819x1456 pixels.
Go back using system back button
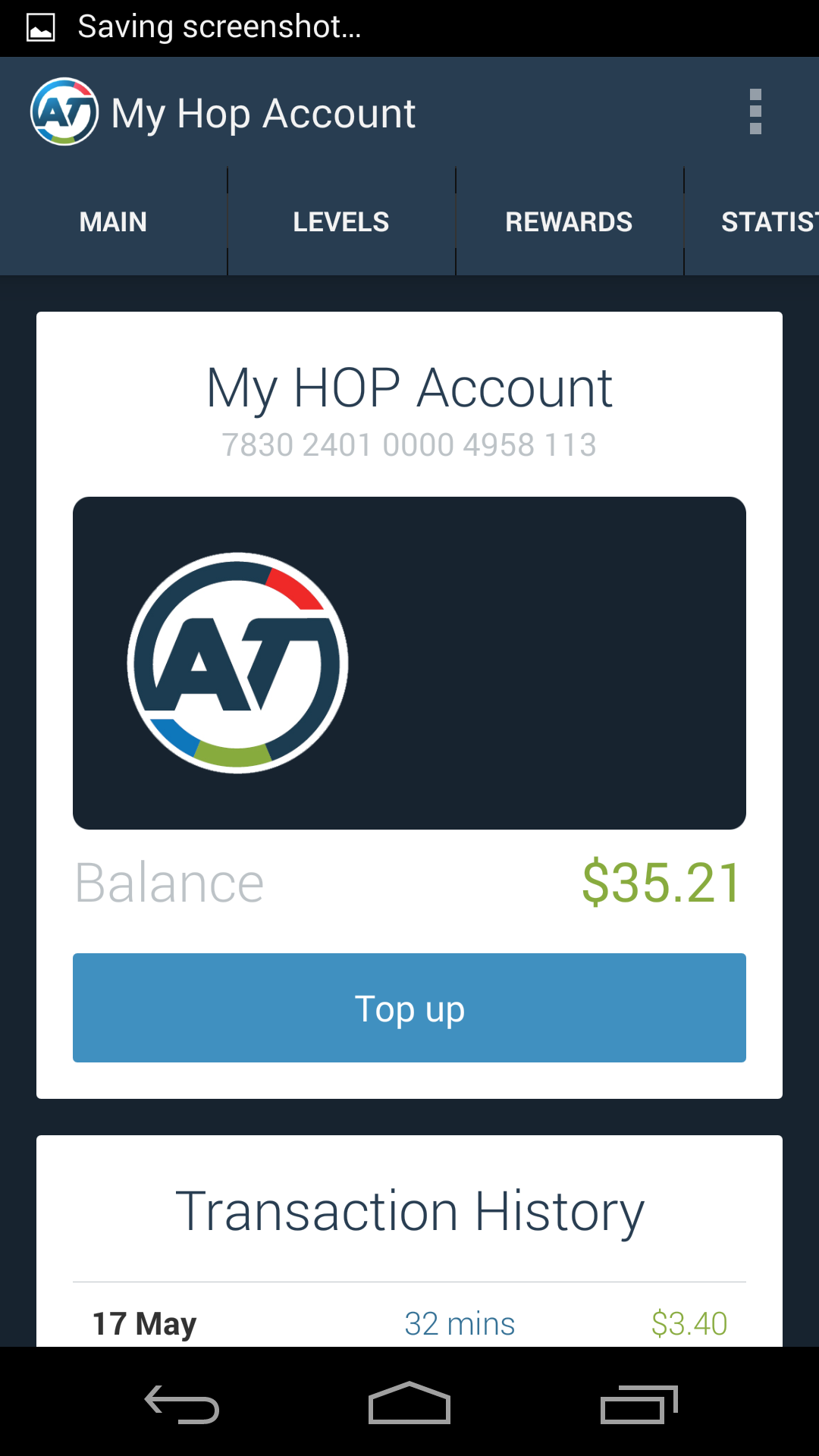[x=182, y=1404]
